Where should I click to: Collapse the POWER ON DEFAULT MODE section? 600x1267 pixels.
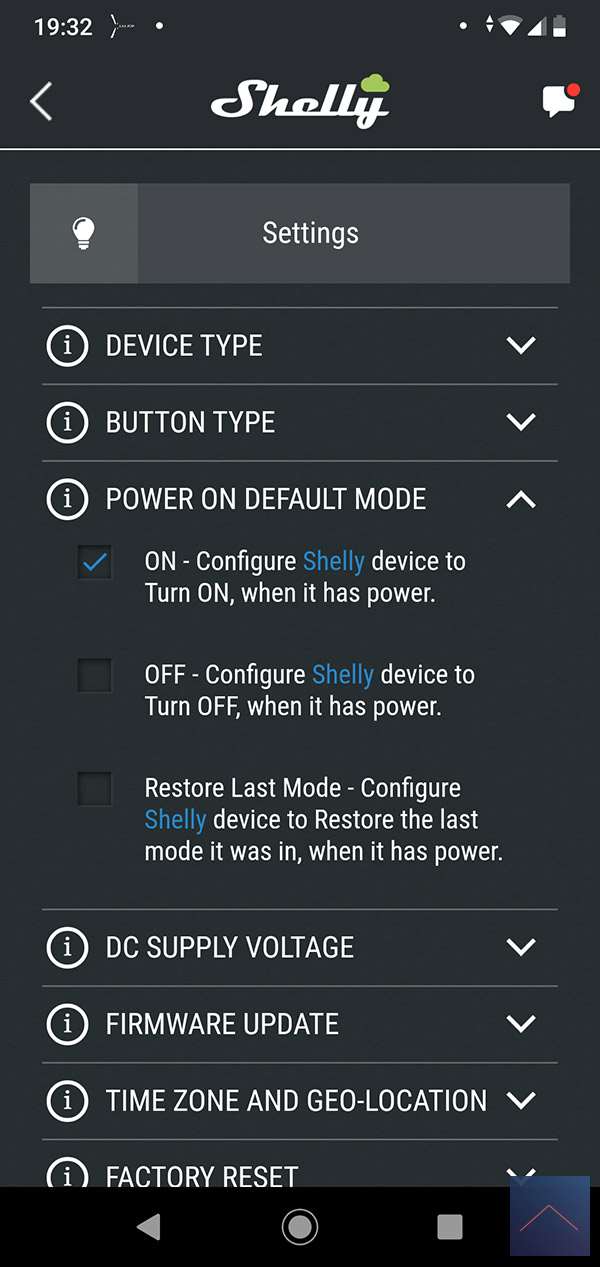click(521, 499)
